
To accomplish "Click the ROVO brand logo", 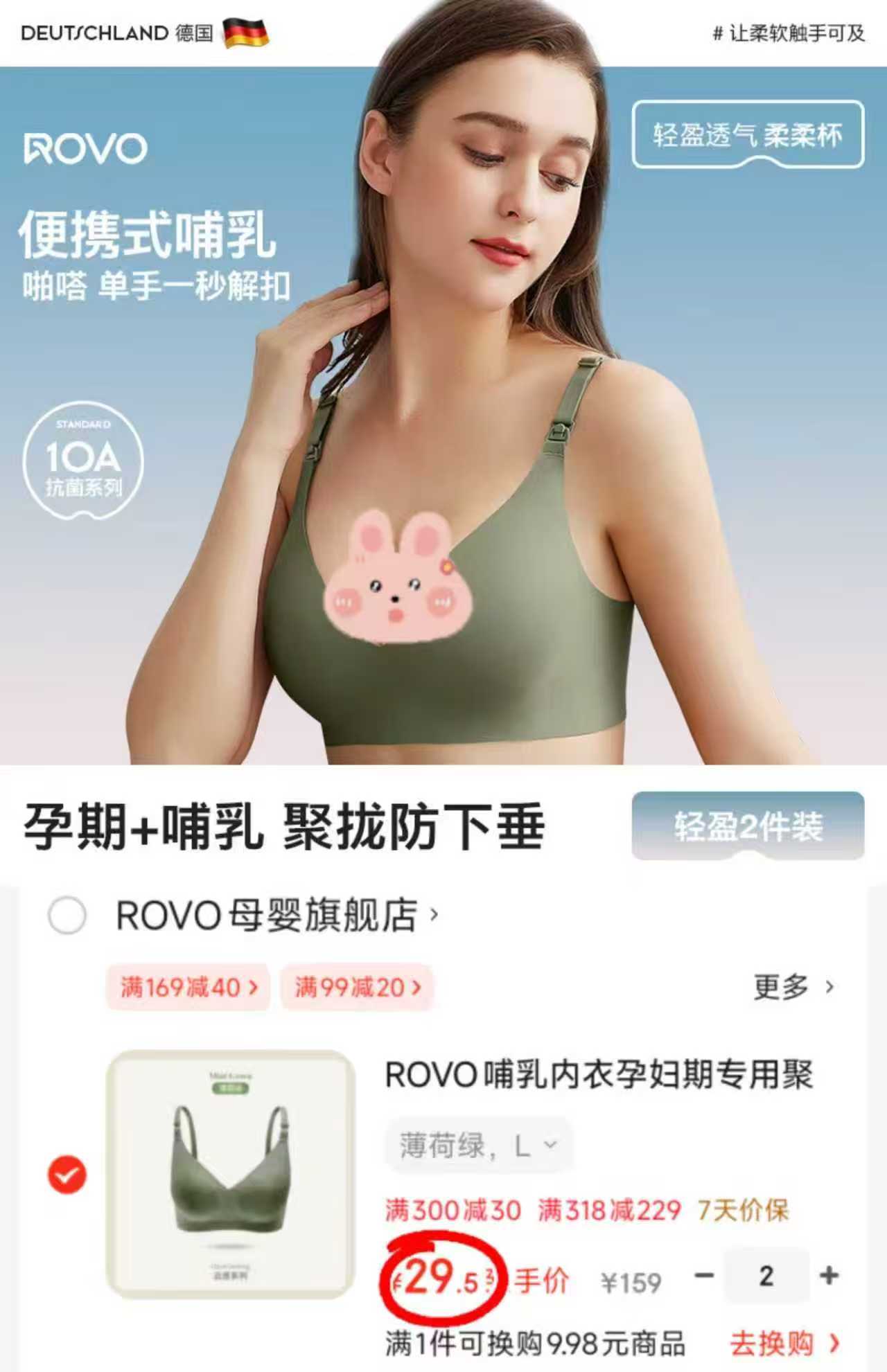I will (86, 148).
